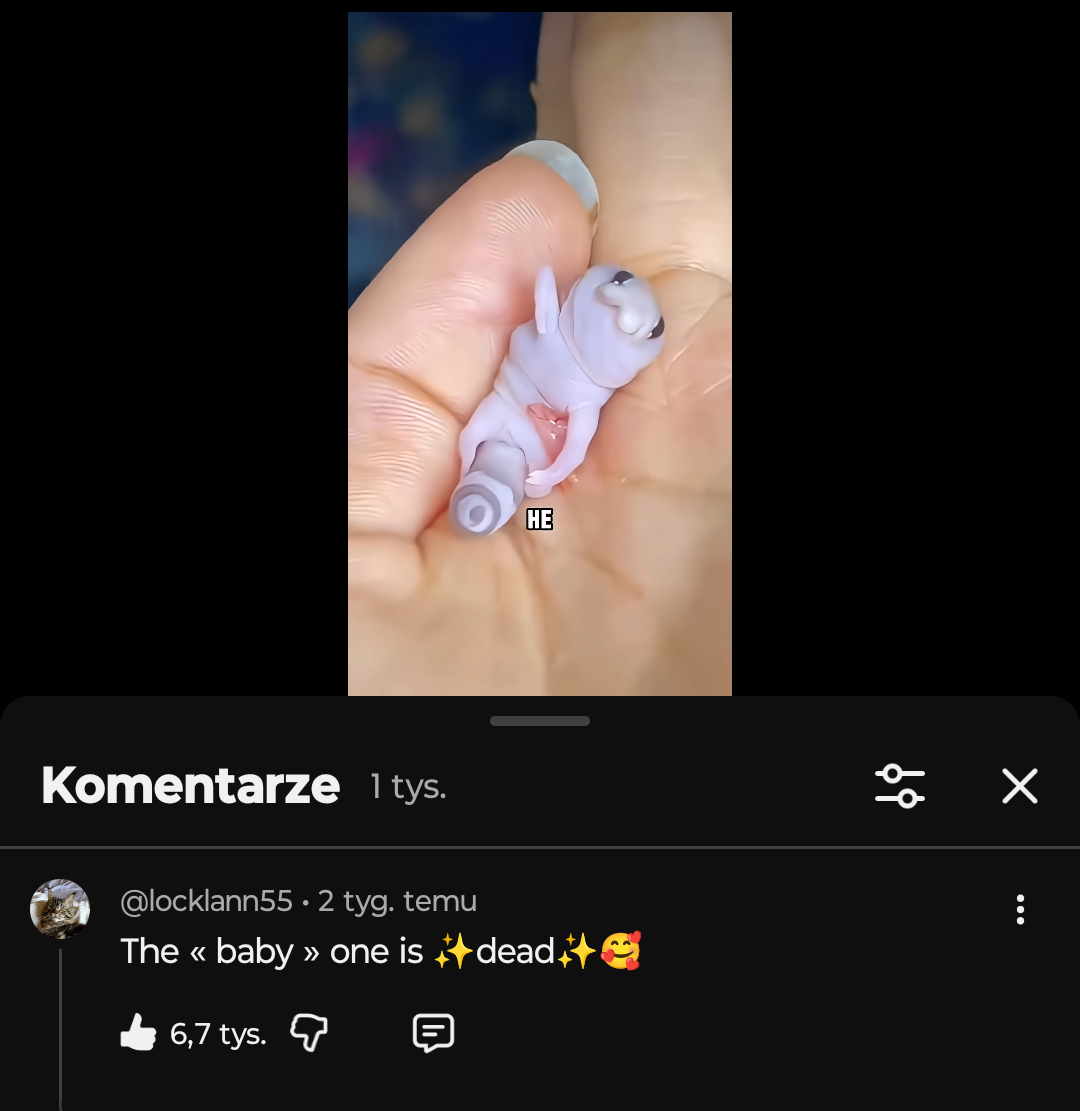Open comment sort and filter options
This screenshot has height=1111, width=1080.
pyautogui.click(x=899, y=786)
